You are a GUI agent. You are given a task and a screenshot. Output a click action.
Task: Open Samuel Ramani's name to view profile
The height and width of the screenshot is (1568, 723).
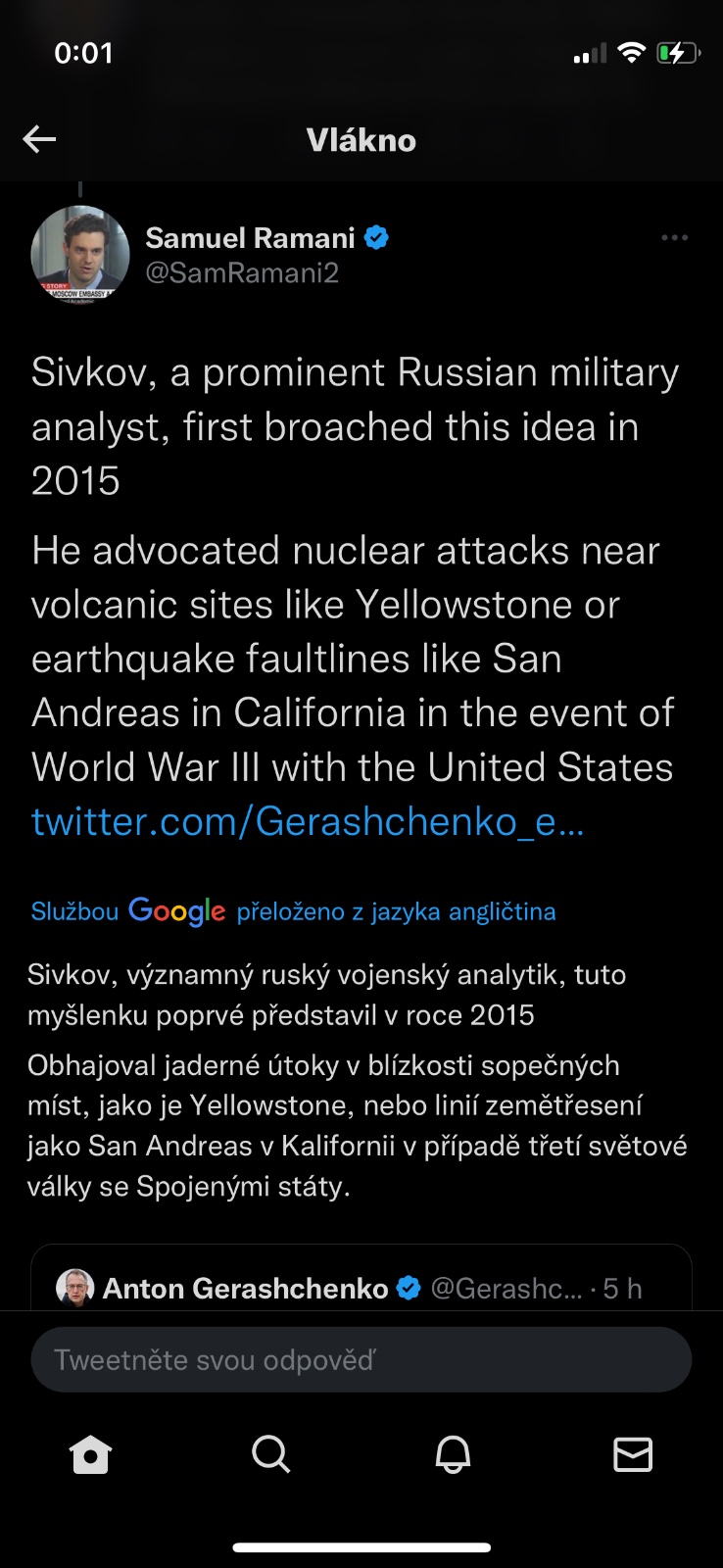click(250, 238)
